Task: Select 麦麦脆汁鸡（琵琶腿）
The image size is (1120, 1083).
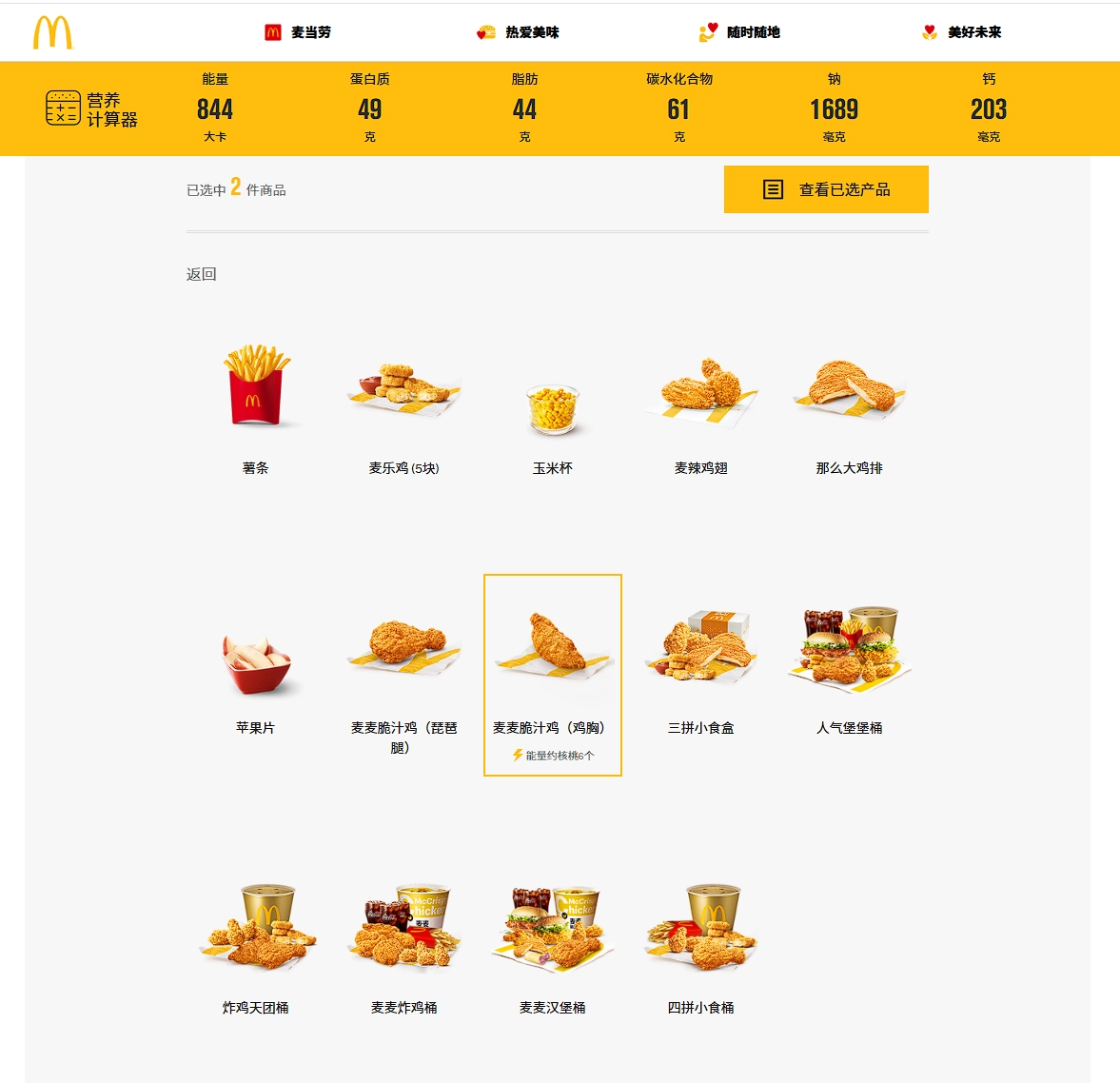Action: (x=403, y=666)
